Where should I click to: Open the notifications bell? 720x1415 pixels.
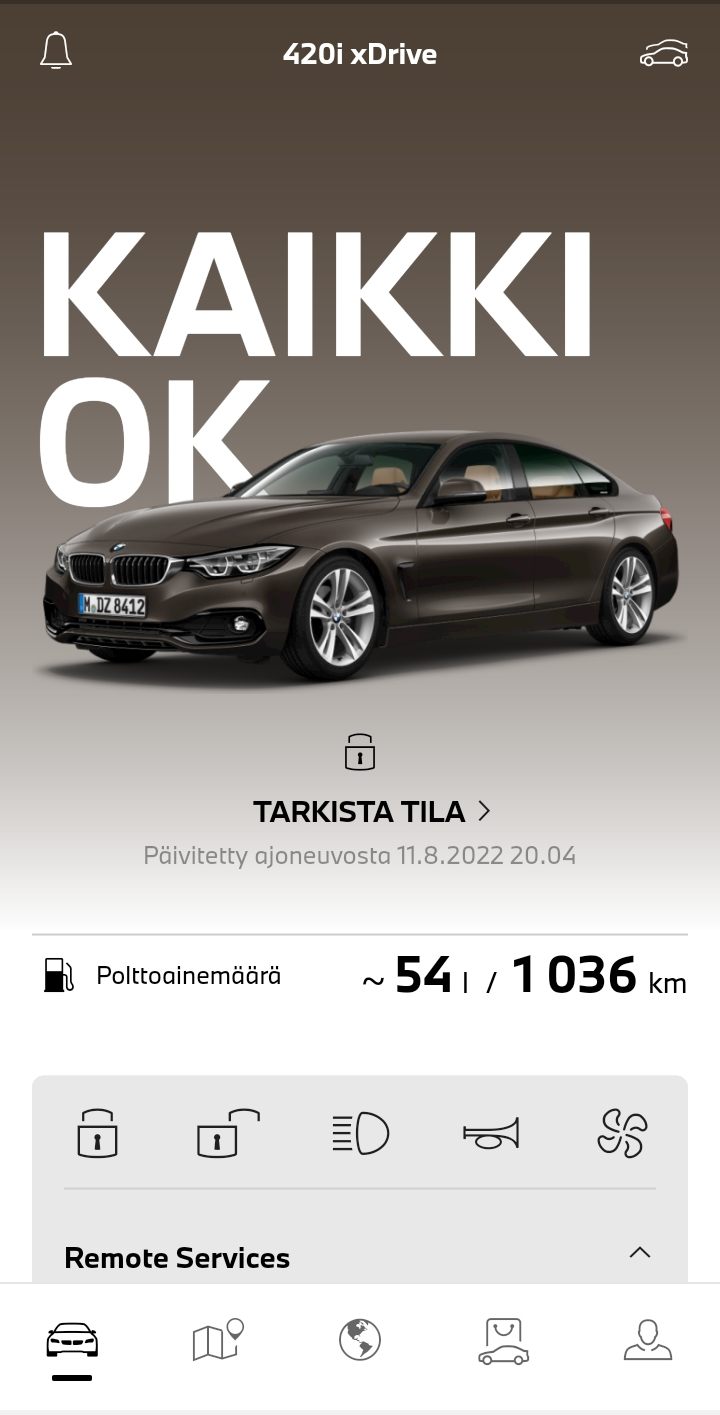coord(56,51)
